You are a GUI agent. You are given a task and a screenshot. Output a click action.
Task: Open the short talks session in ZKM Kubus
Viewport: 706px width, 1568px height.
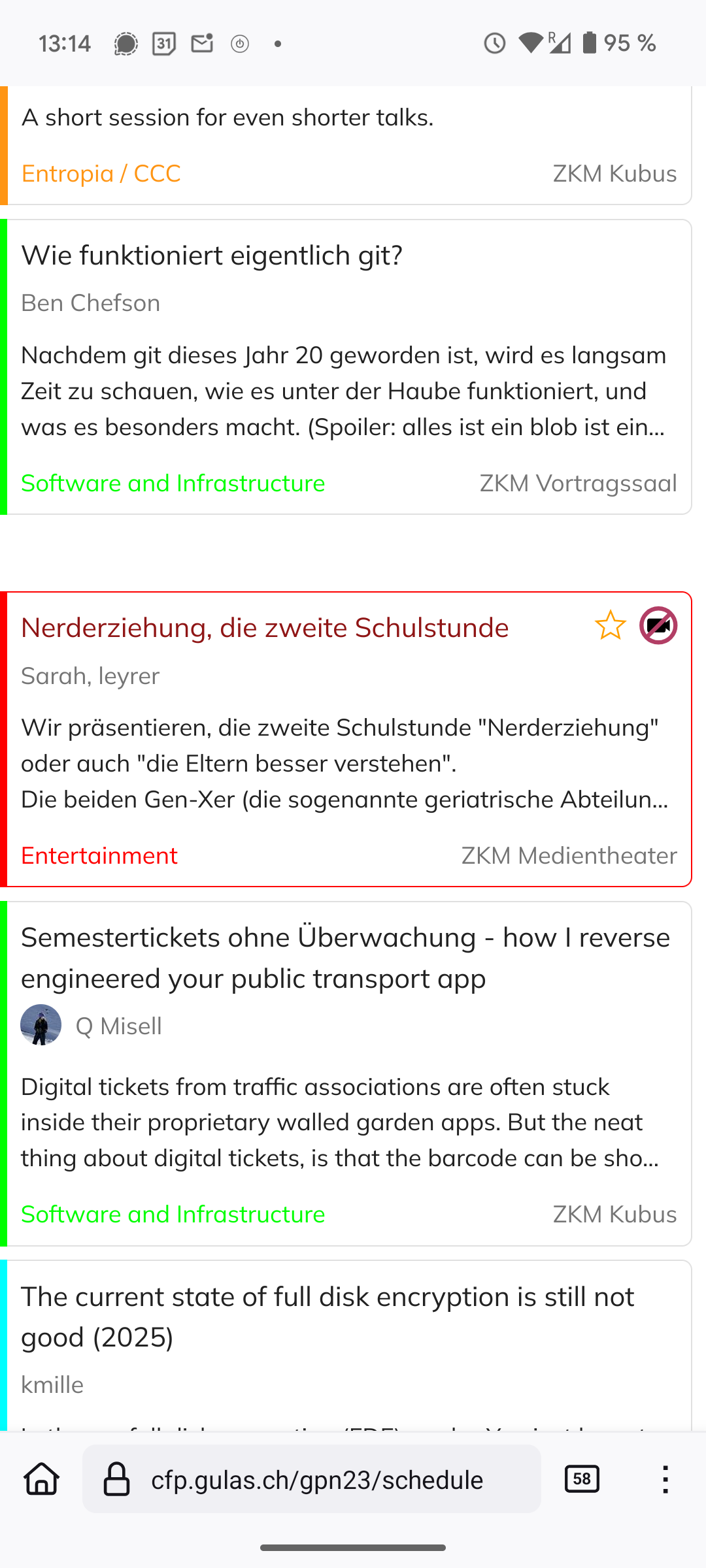click(346, 145)
